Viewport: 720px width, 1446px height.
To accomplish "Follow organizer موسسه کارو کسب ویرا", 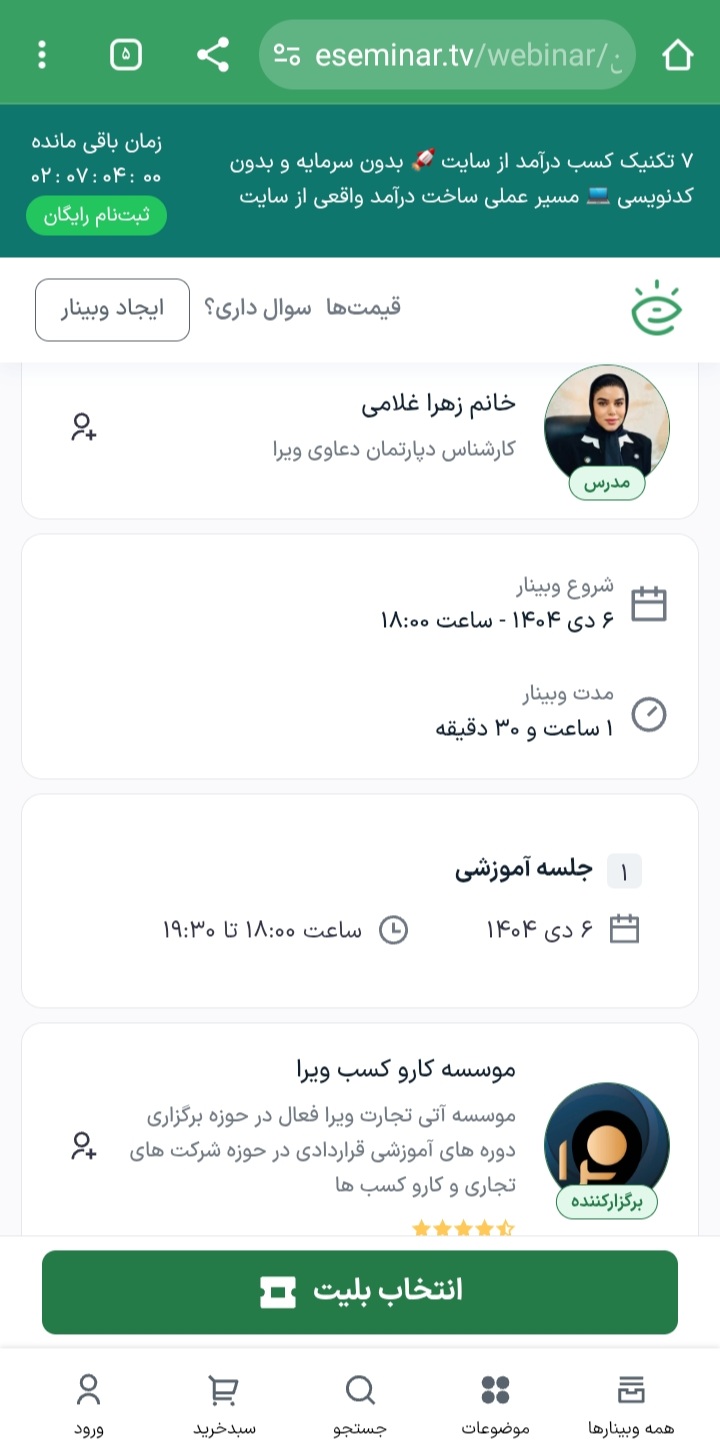I will click(83, 1146).
